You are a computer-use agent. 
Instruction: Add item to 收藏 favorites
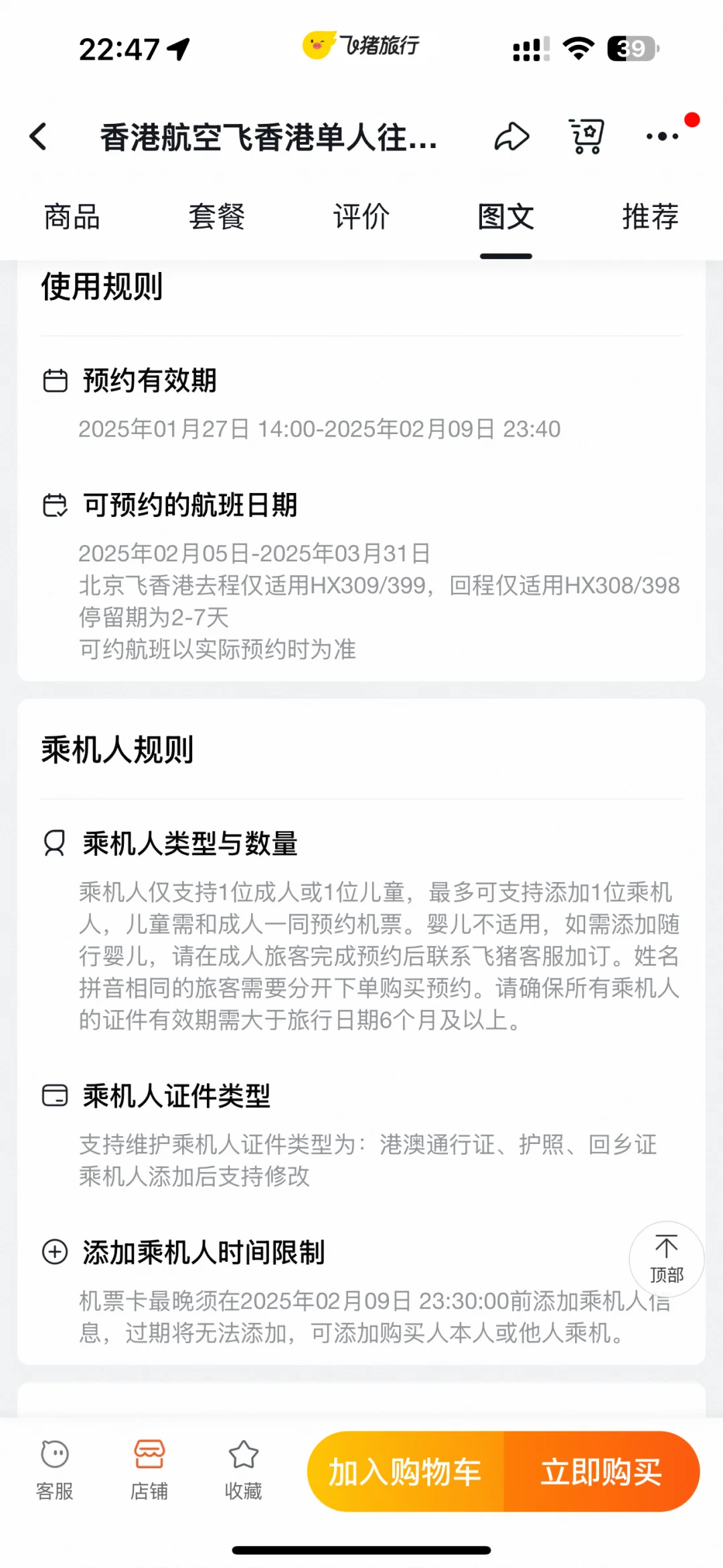coord(244,1471)
